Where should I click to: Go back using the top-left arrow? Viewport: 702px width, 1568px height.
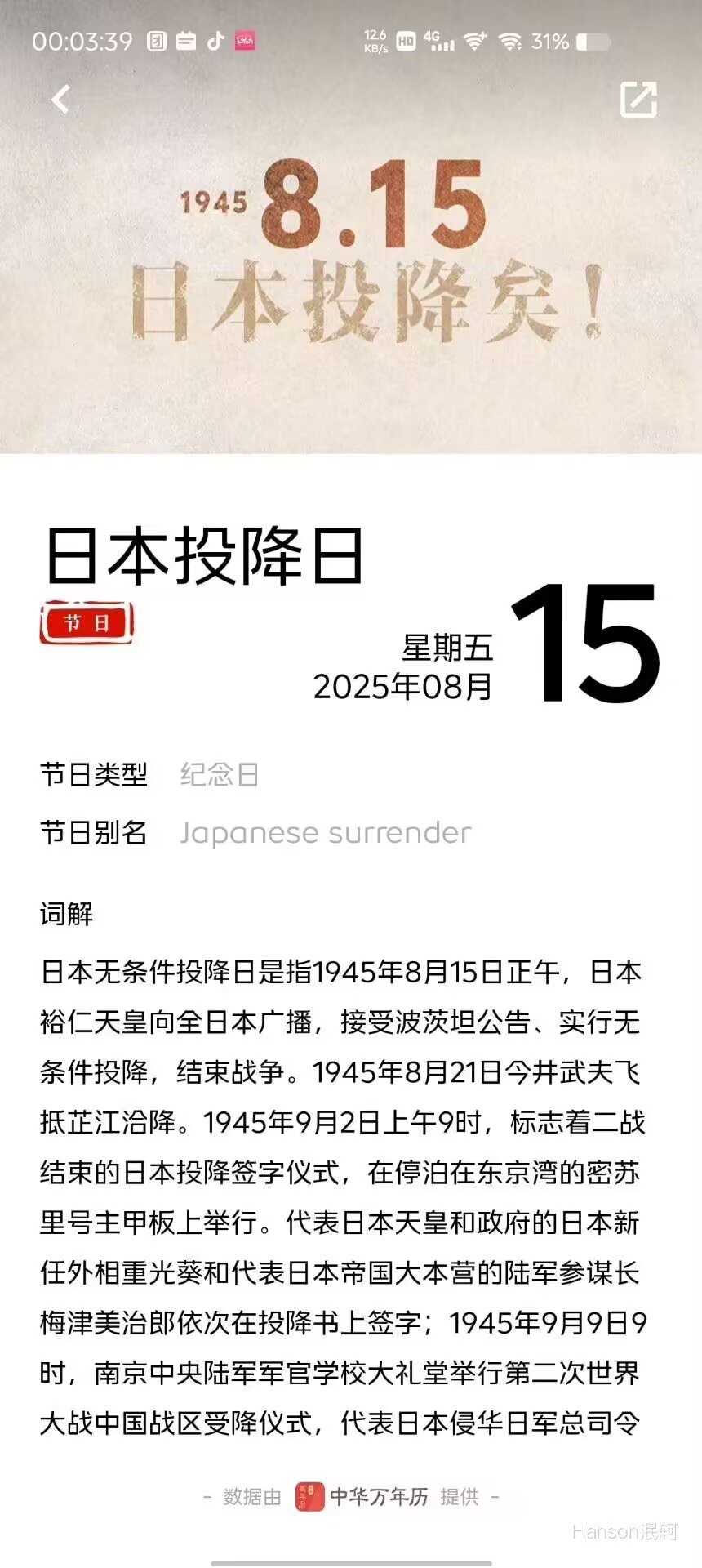coord(61,100)
